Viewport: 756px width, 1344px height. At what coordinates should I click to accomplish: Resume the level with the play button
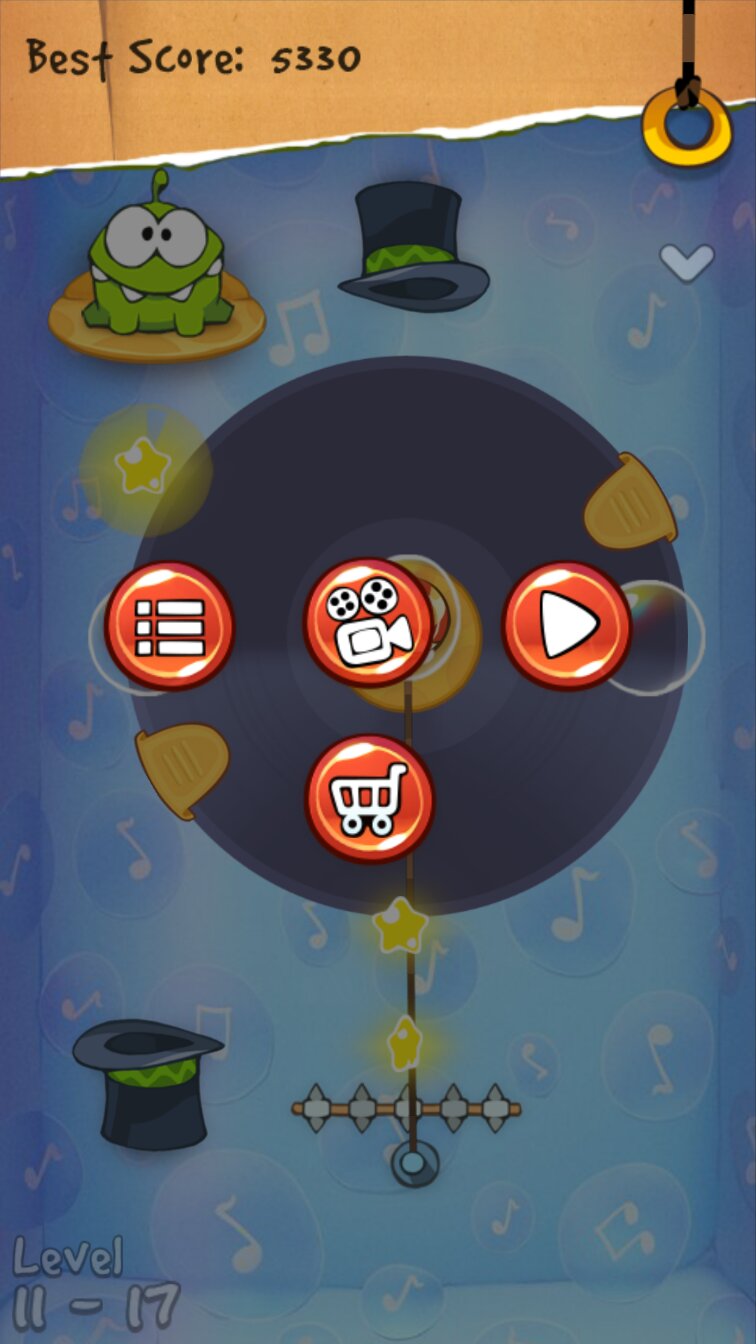click(566, 626)
